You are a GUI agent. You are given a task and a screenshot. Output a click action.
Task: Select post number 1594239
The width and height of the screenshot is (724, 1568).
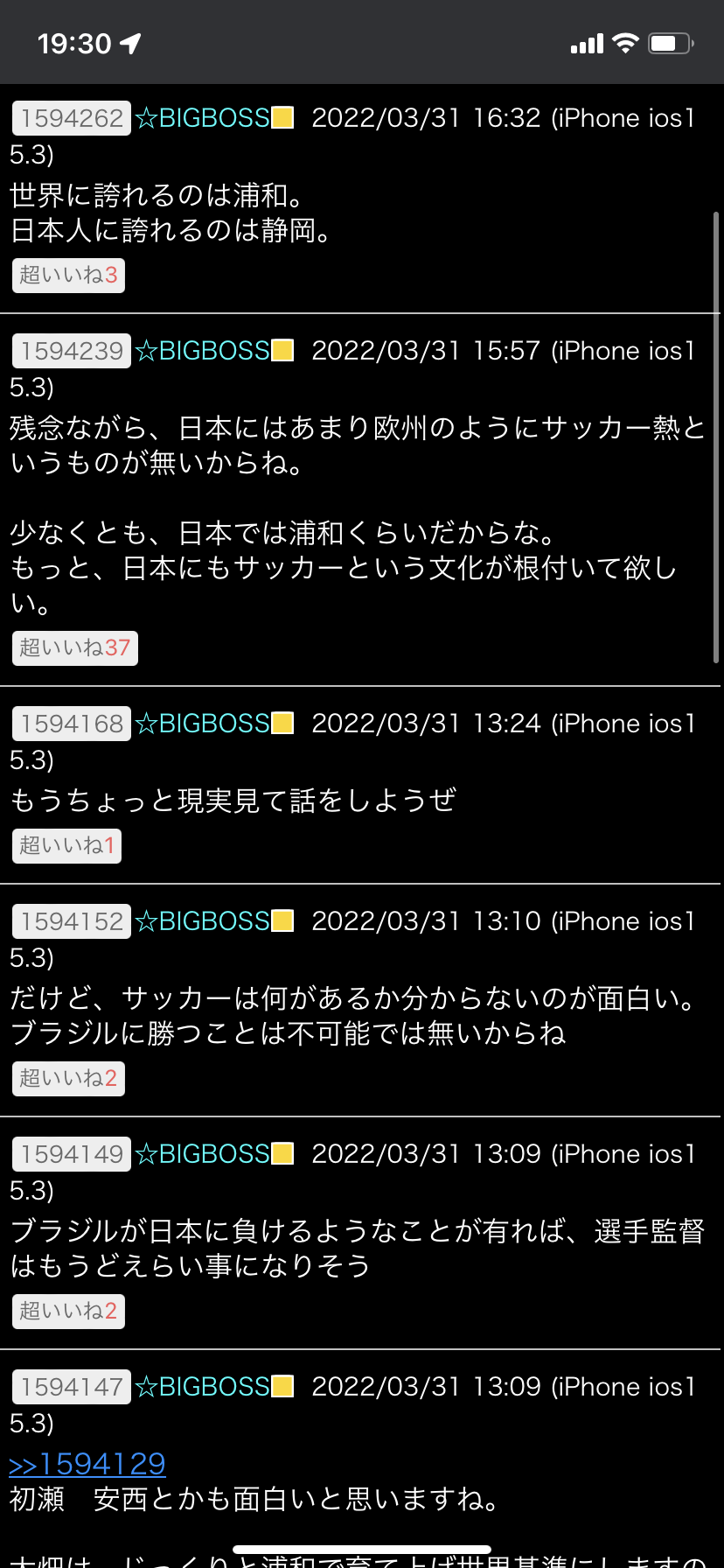click(x=72, y=351)
